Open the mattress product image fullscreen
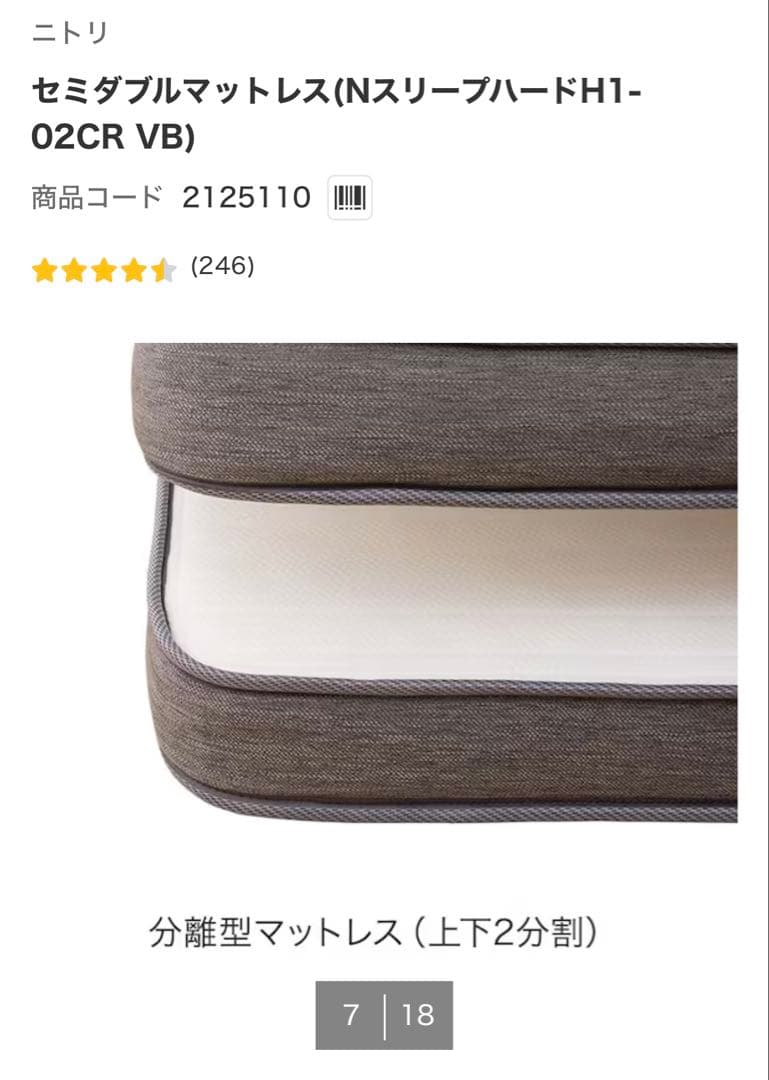The height and width of the screenshot is (1080, 769). [x=436, y=583]
